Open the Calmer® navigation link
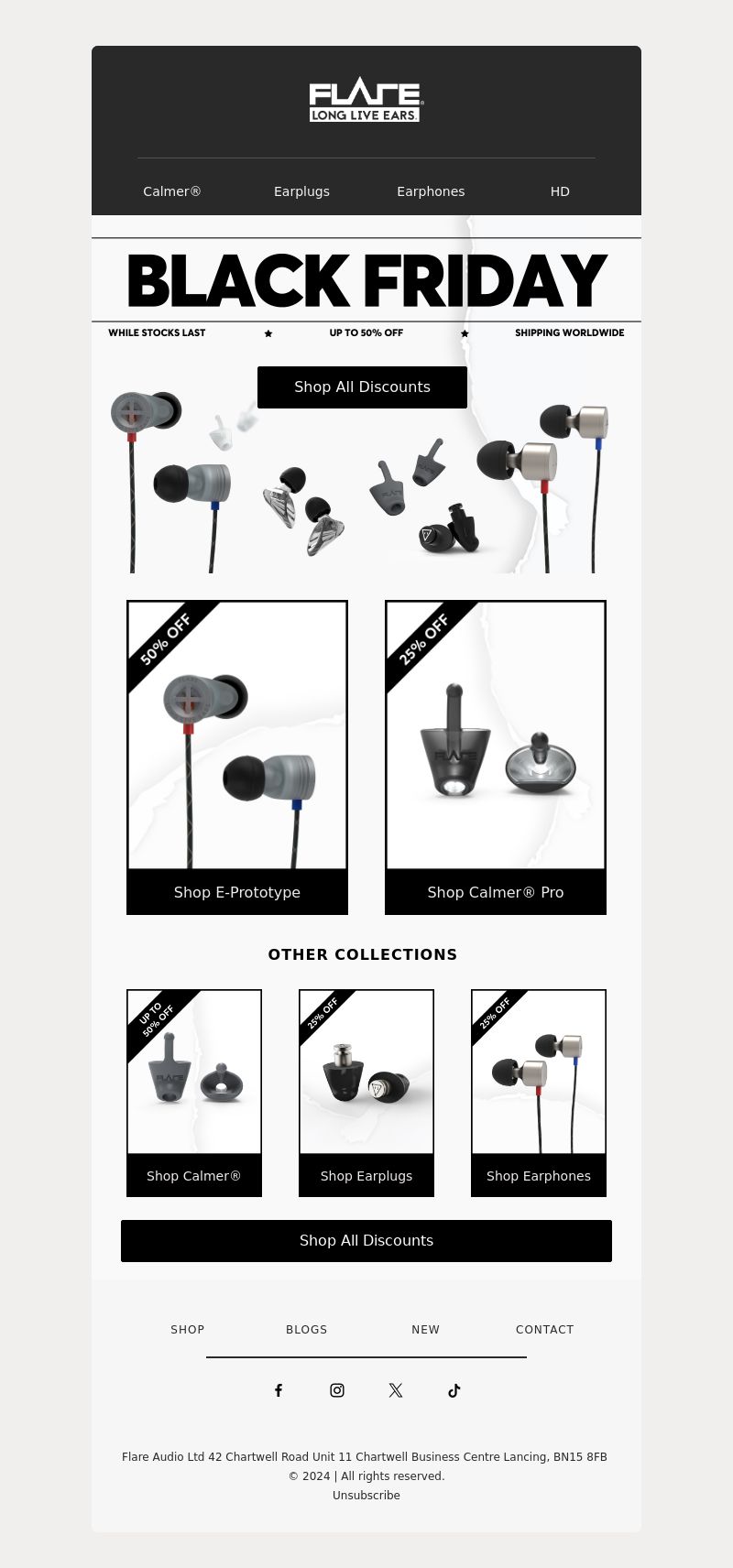The image size is (733, 1568). click(x=172, y=191)
